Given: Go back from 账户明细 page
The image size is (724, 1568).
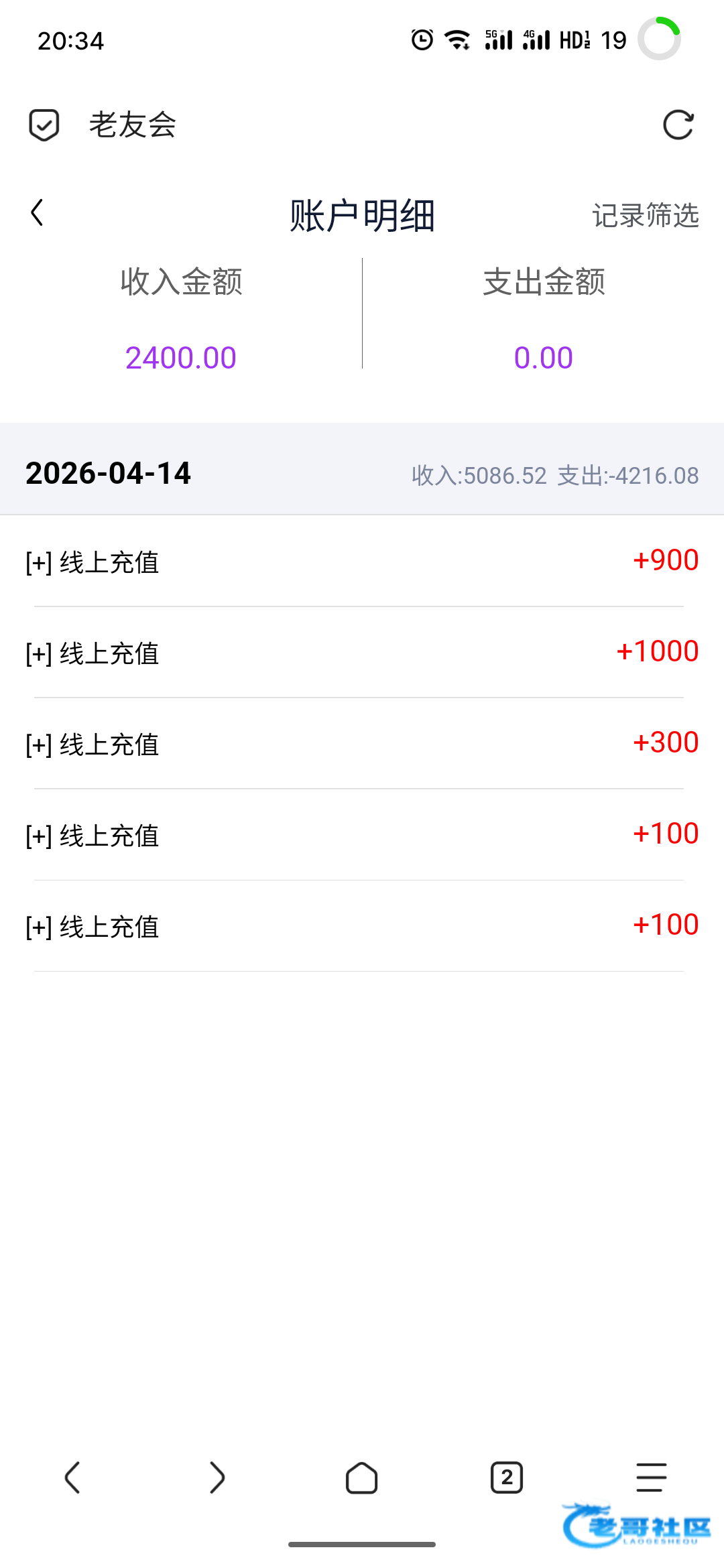Looking at the screenshot, I should pos(38,213).
